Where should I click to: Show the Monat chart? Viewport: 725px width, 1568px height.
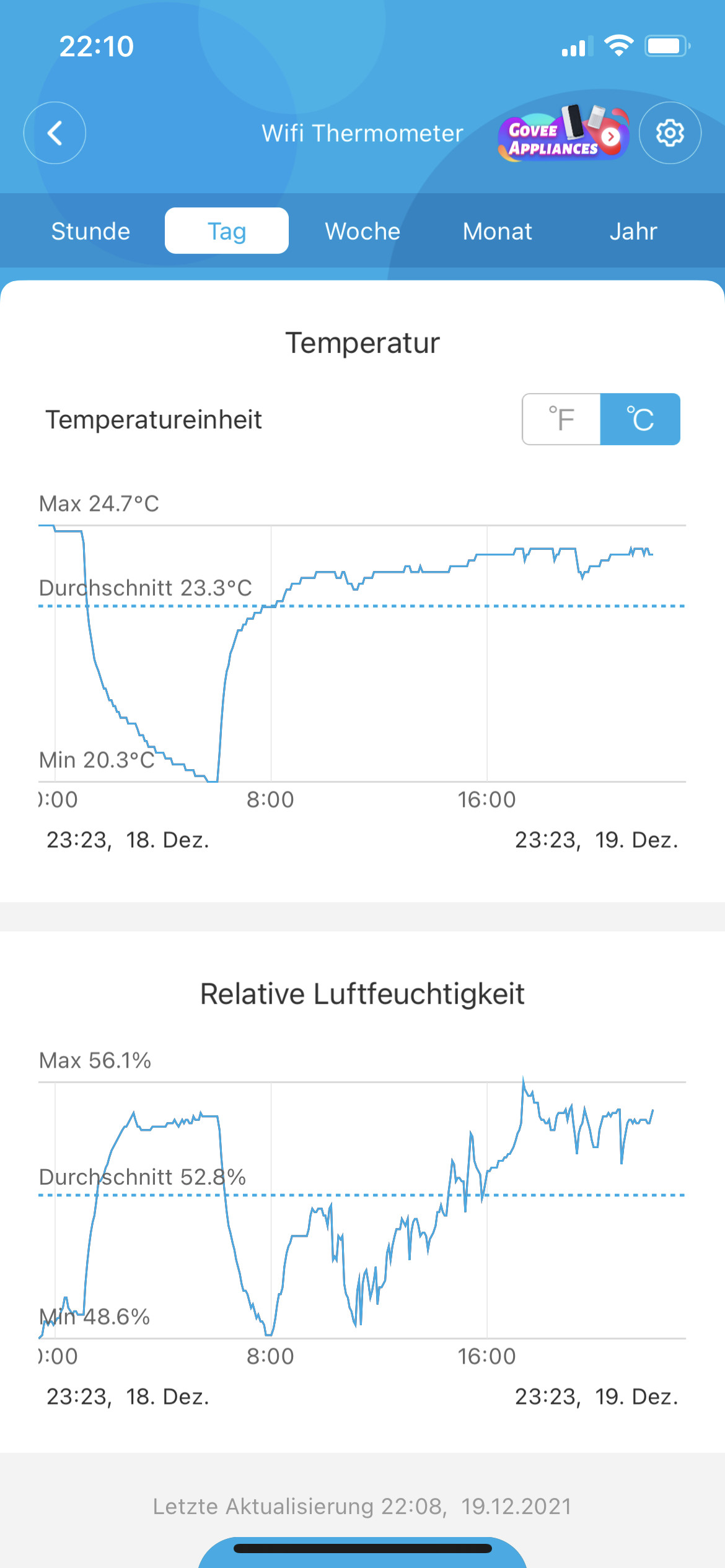[498, 231]
